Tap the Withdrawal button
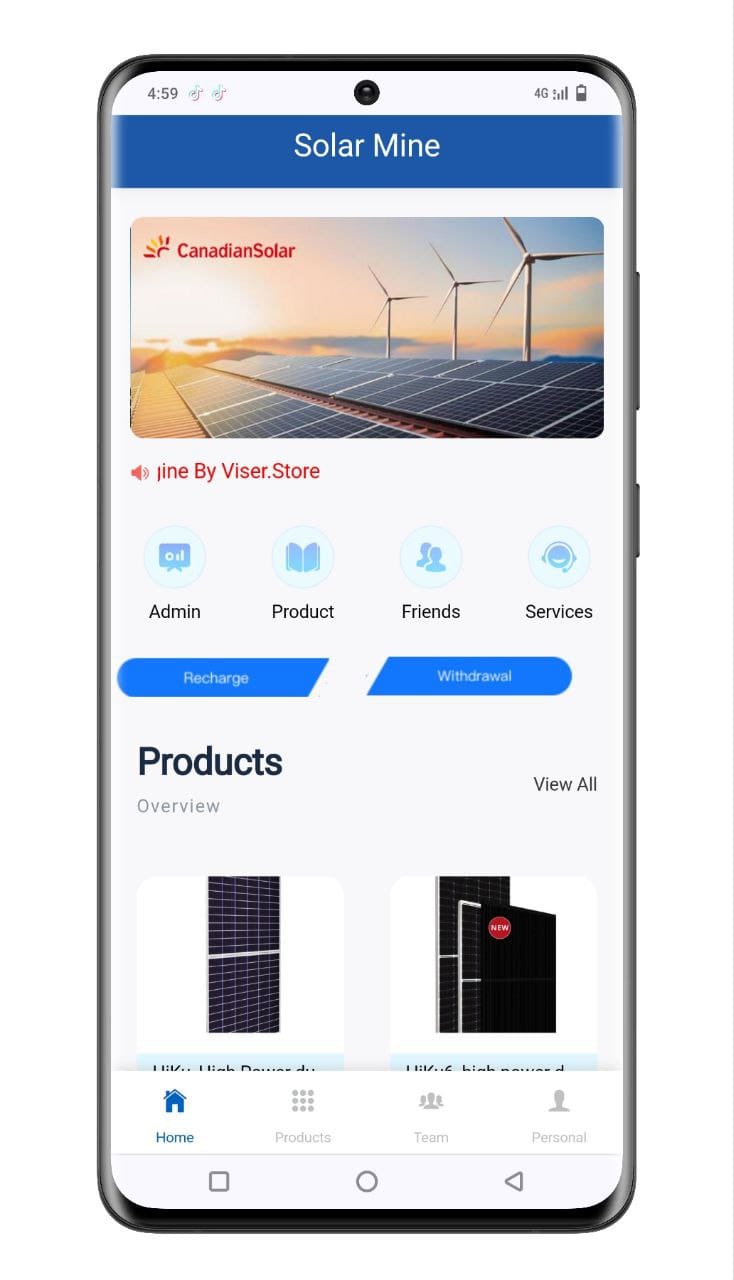This screenshot has width=734, height=1280. (x=473, y=676)
